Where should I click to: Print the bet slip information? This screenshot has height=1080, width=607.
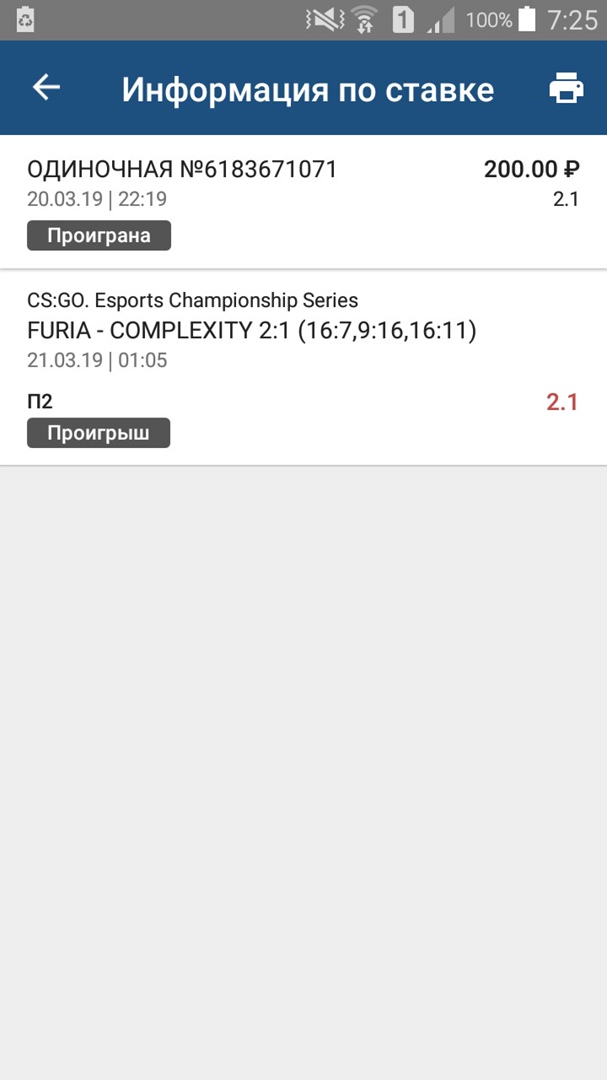click(566, 89)
